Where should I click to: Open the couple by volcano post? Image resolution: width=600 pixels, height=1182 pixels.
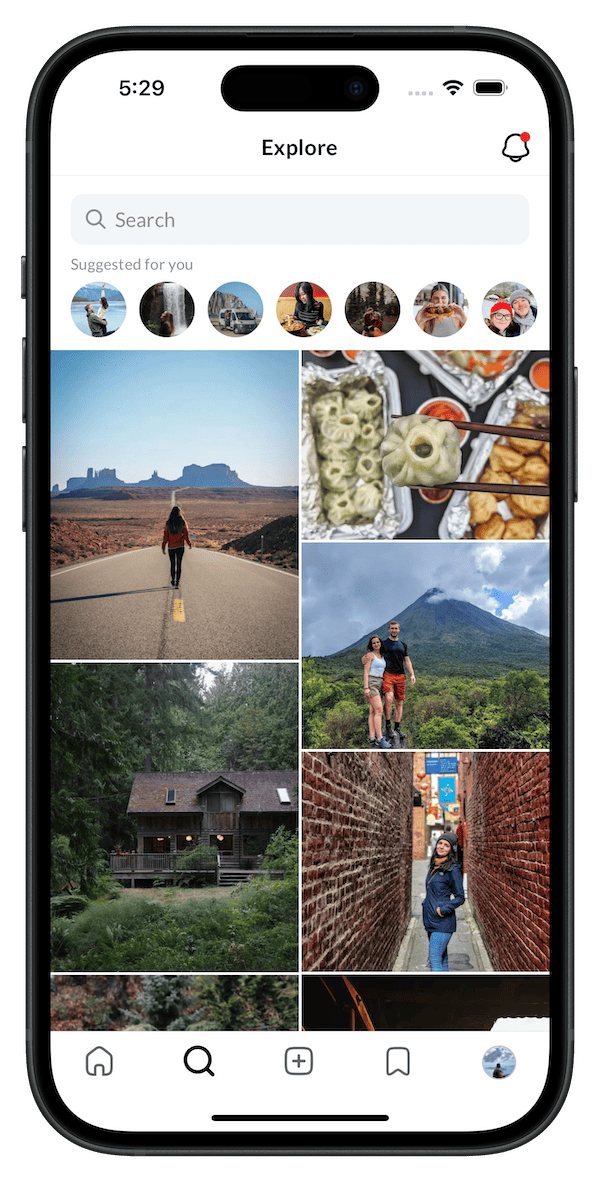pyautogui.click(x=425, y=645)
